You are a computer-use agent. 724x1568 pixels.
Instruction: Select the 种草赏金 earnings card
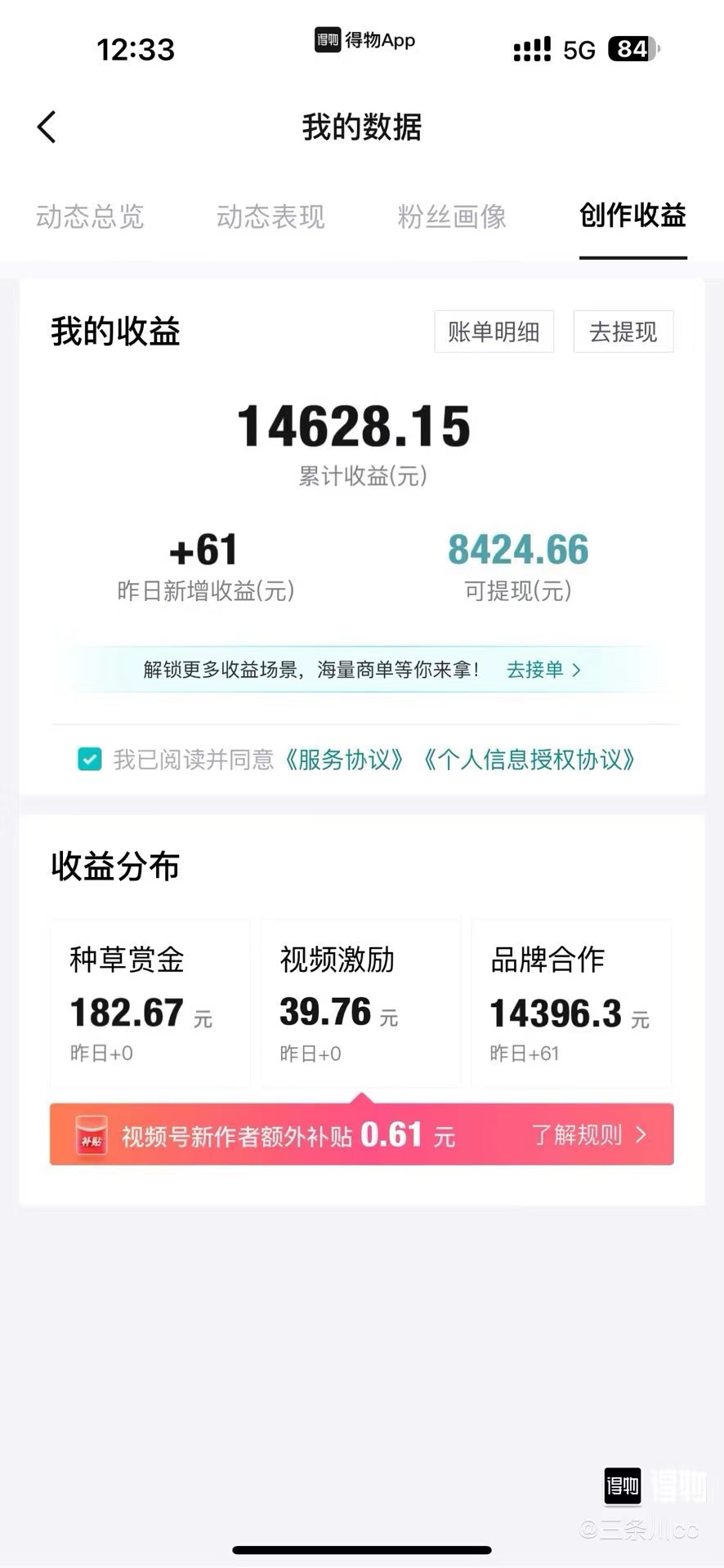point(150,1004)
